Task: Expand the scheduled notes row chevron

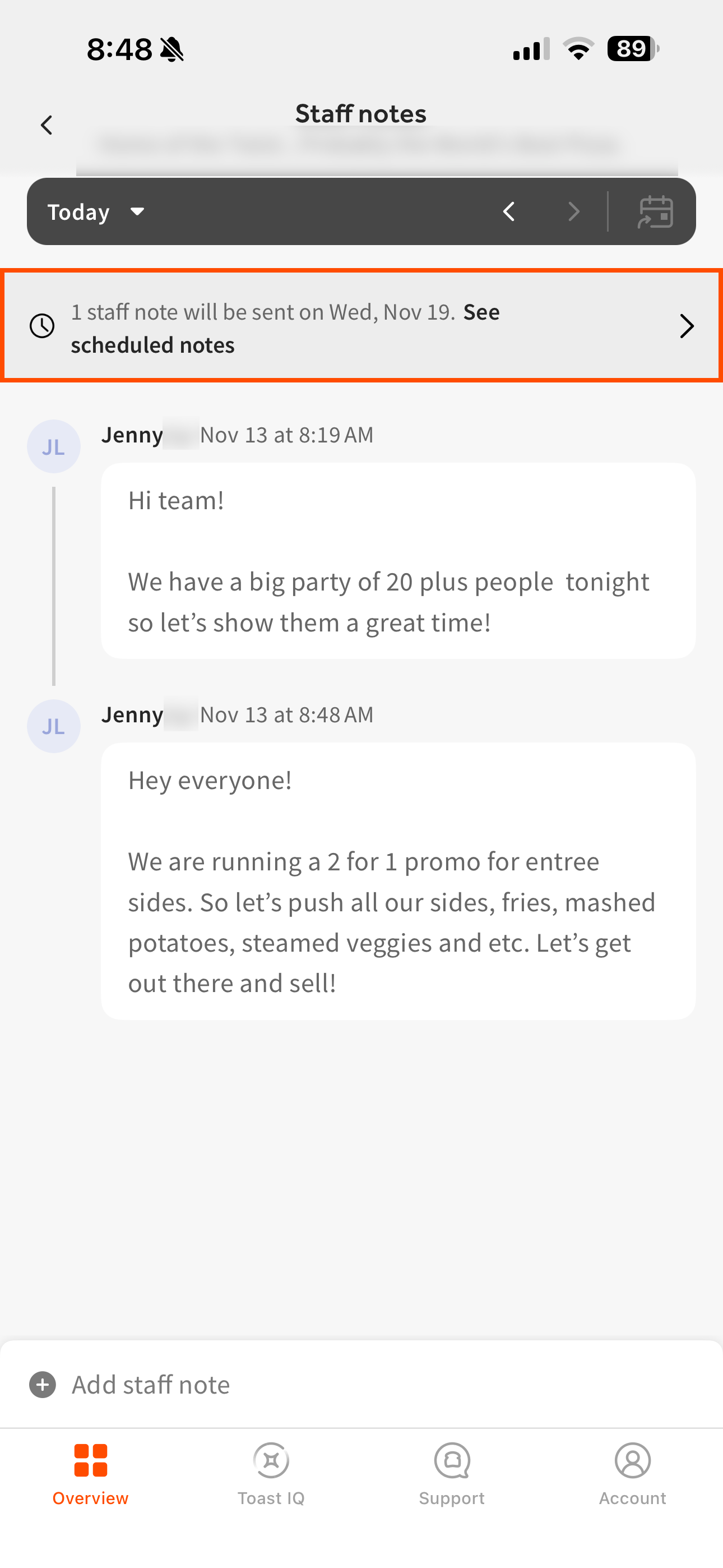Action: (687, 326)
